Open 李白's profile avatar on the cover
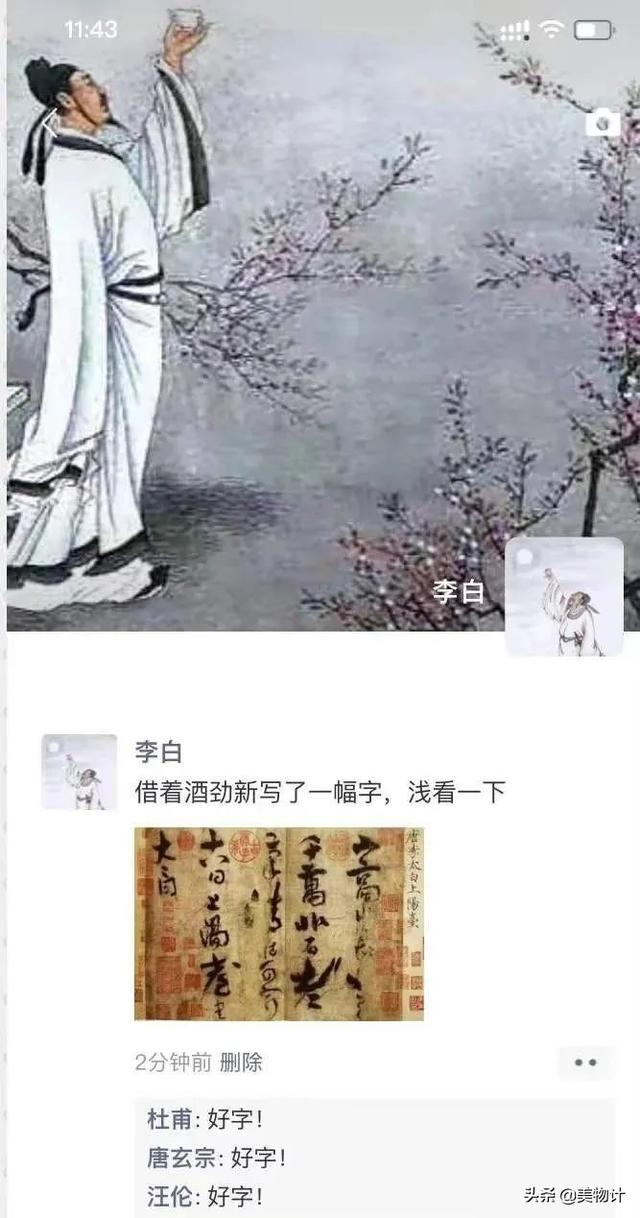Screen dimensions: 640x1218 pyautogui.click(x=564, y=596)
